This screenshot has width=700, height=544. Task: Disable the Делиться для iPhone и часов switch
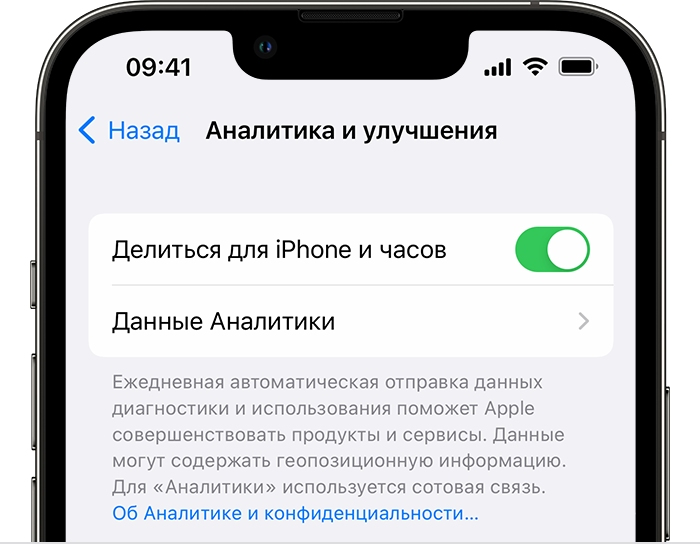552,249
